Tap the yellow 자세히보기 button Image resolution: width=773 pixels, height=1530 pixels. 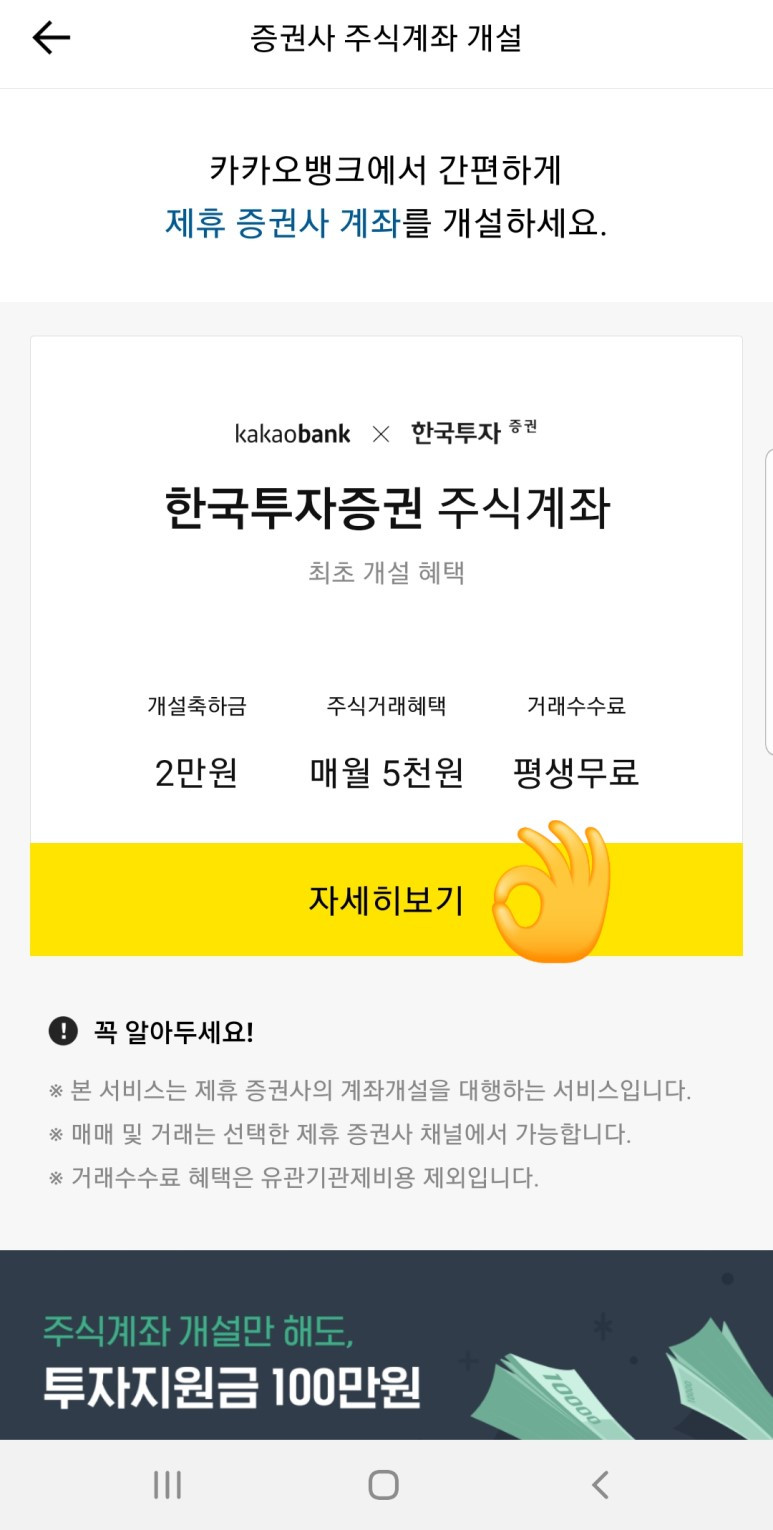386,899
